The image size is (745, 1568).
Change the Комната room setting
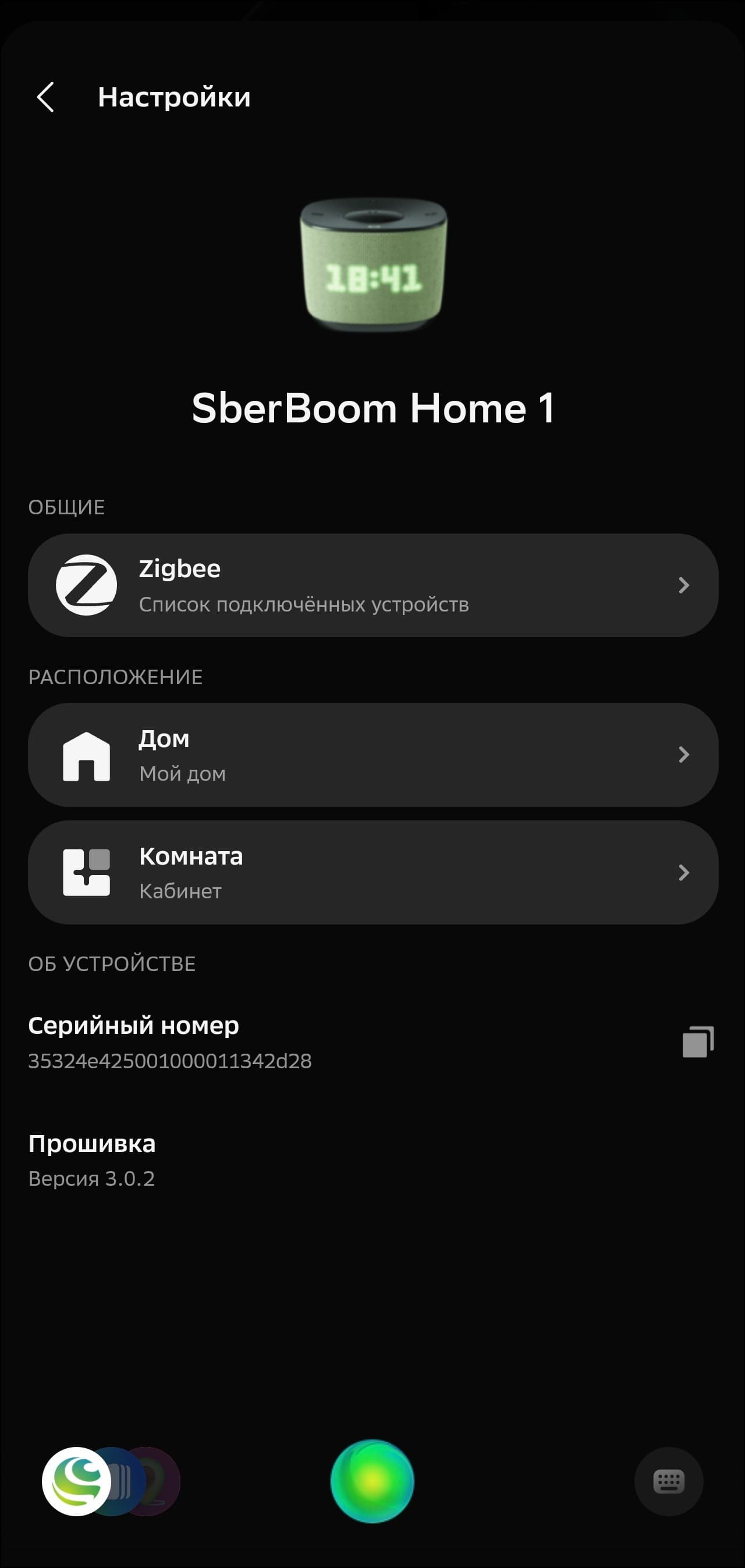(373, 872)
